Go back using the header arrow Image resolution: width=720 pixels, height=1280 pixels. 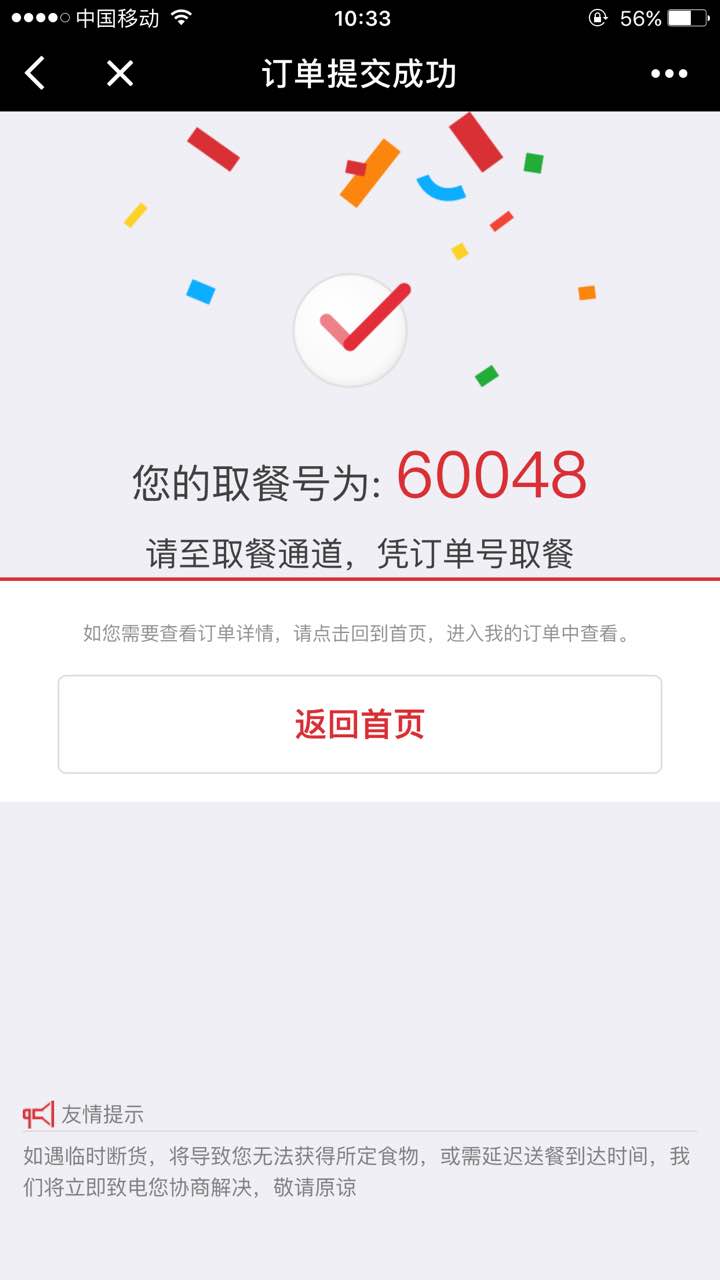(36, 73)
